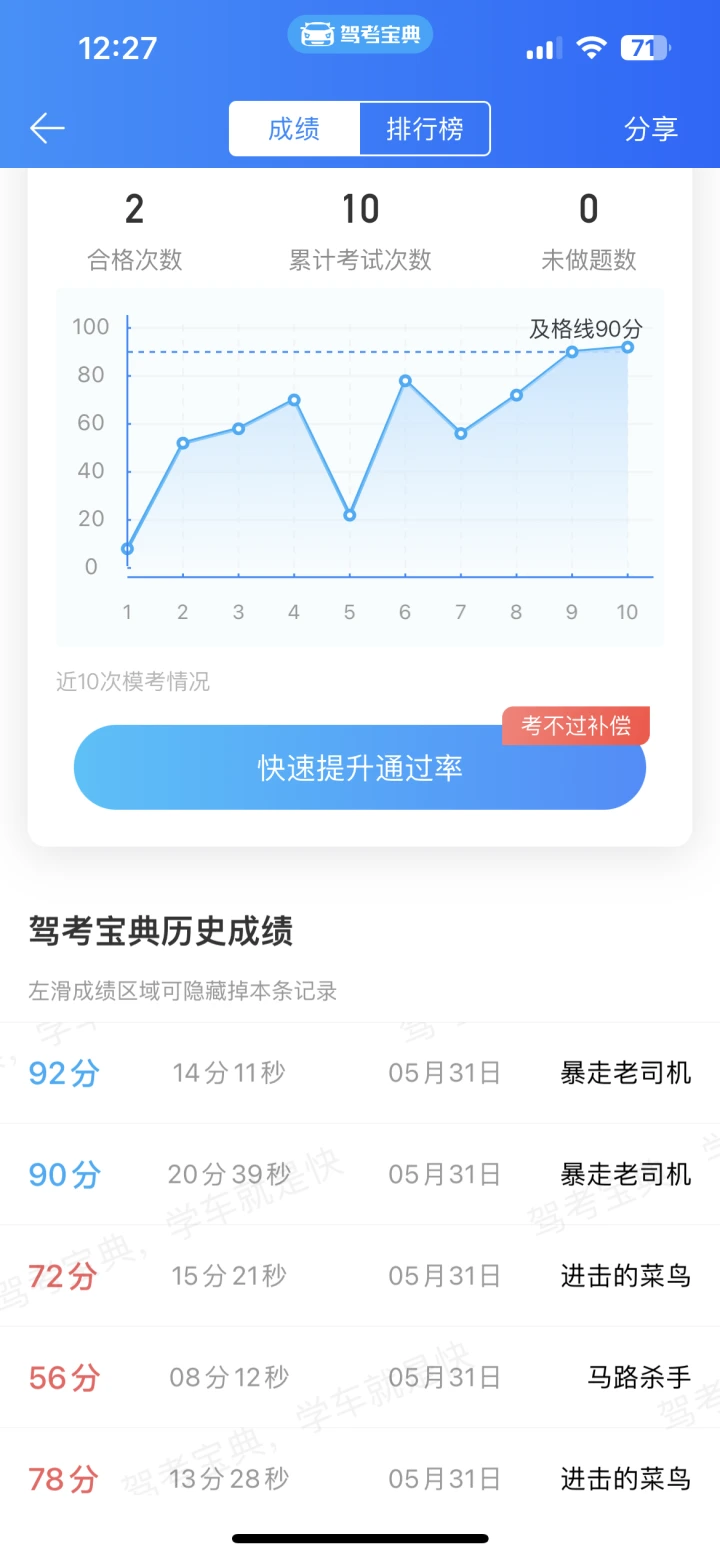720x1558 pixels.
Task: Tap the 快速提升通过率 button
Action: pos(360,768)
